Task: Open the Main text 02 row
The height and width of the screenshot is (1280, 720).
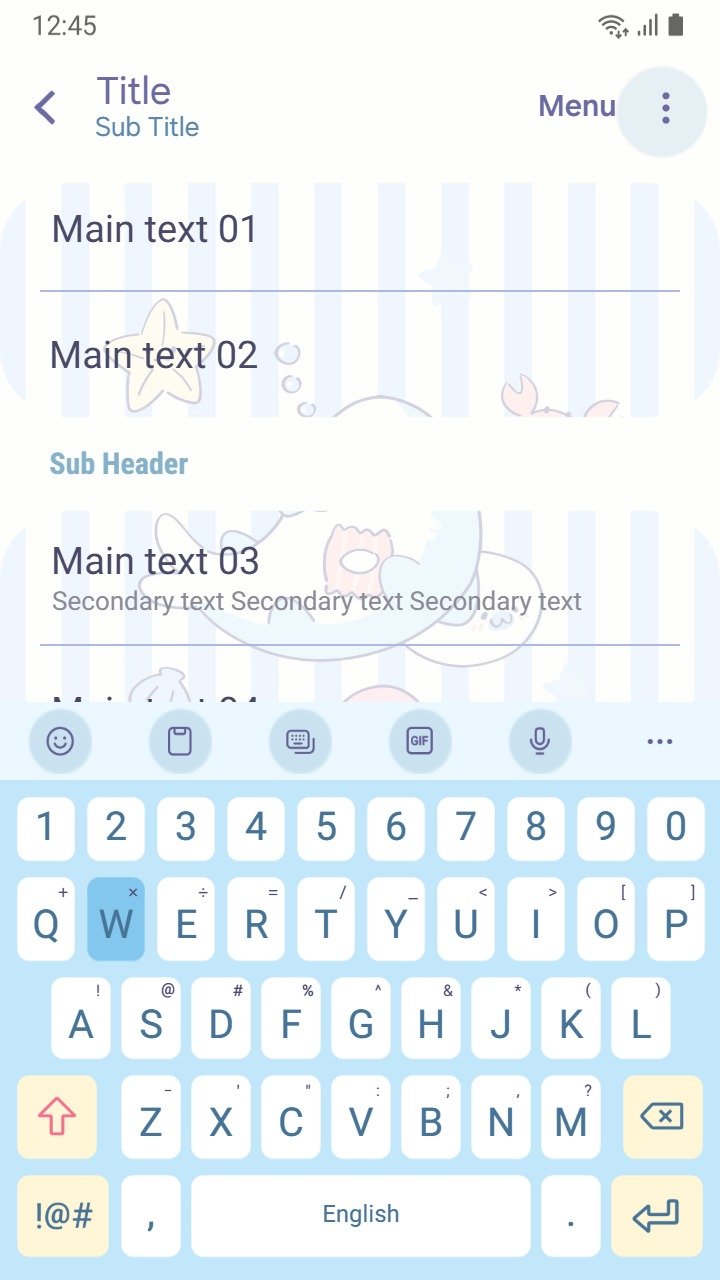Action: pos(360,355)
